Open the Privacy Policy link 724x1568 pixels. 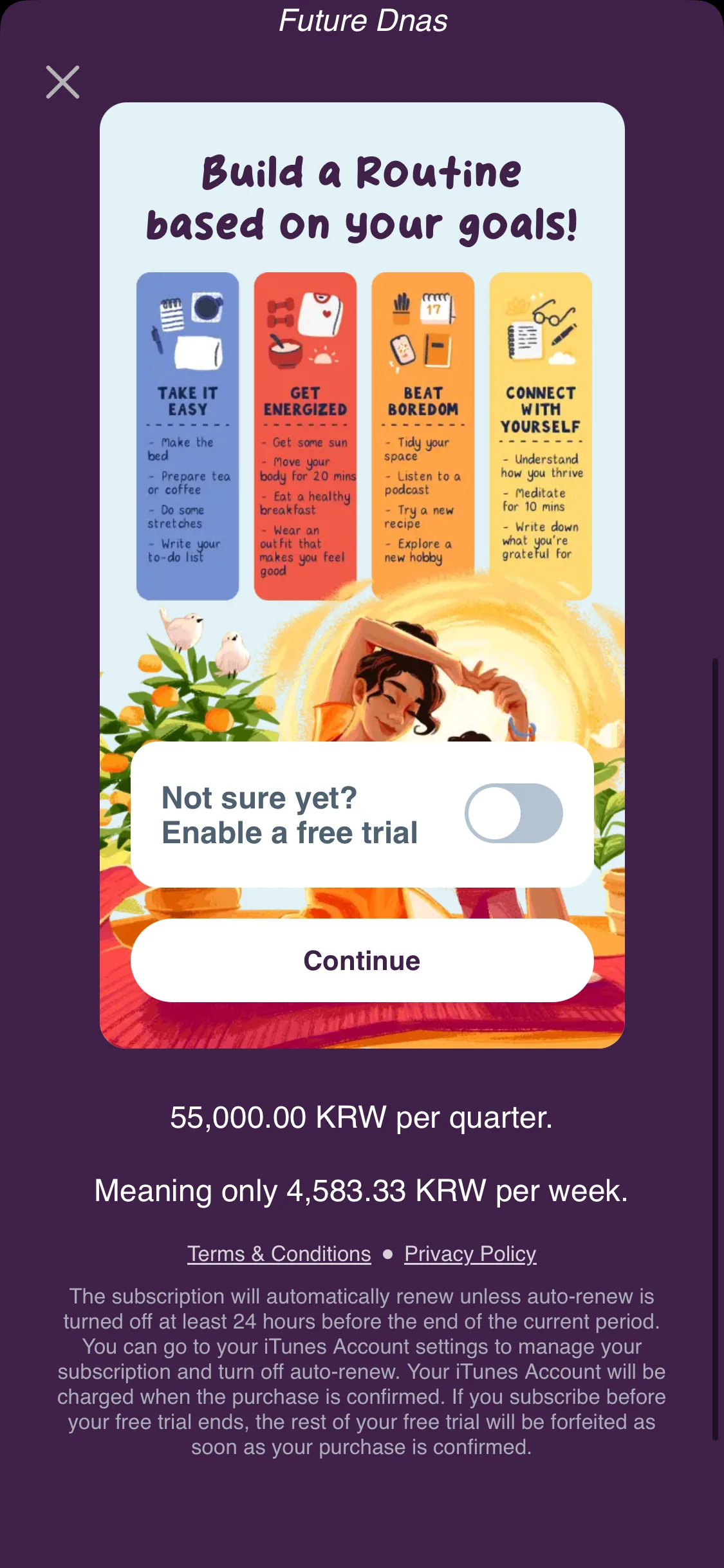[470, 1254]
